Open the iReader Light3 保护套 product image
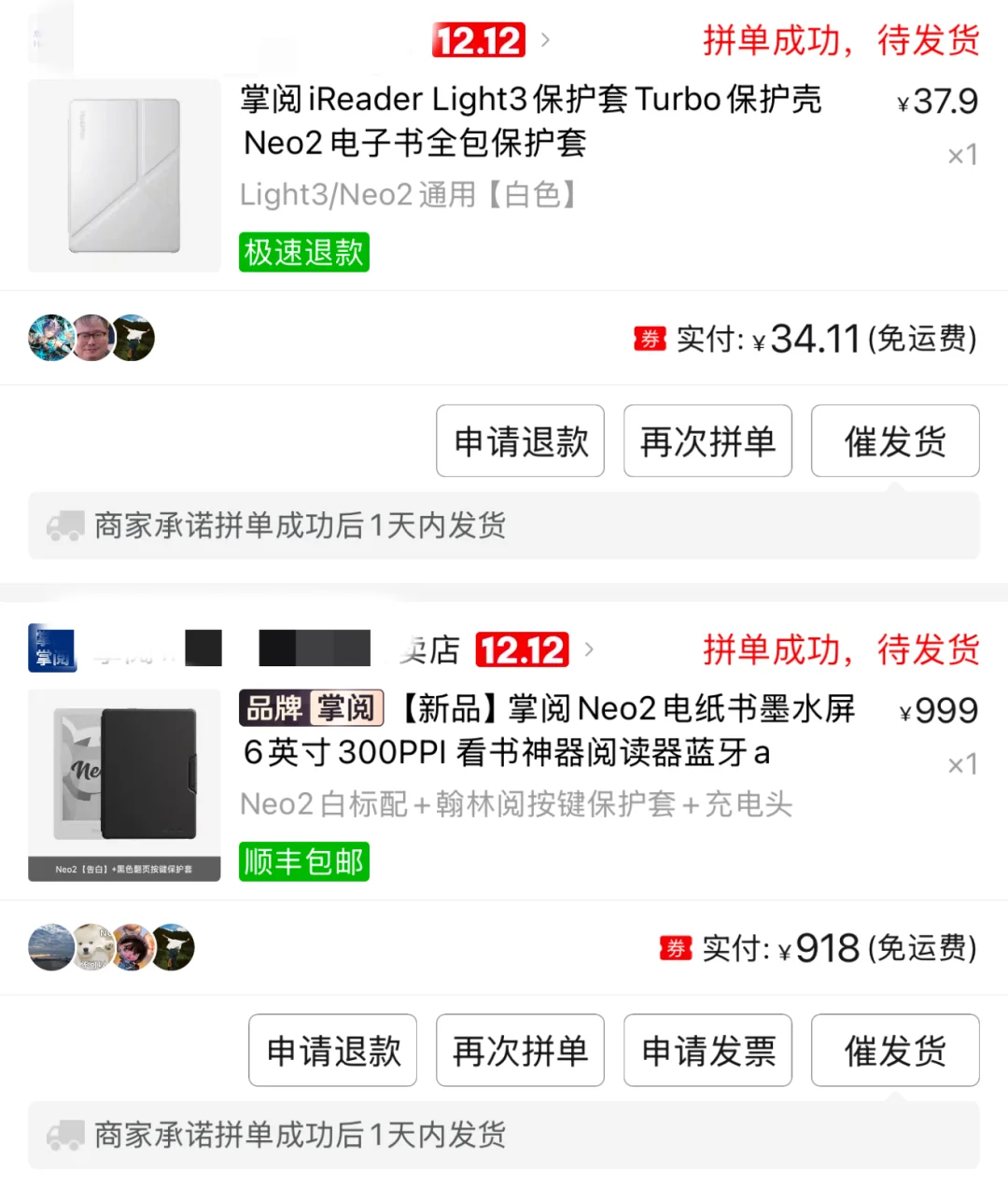Screen dimensions: 1008x1186 pos(124,176)
